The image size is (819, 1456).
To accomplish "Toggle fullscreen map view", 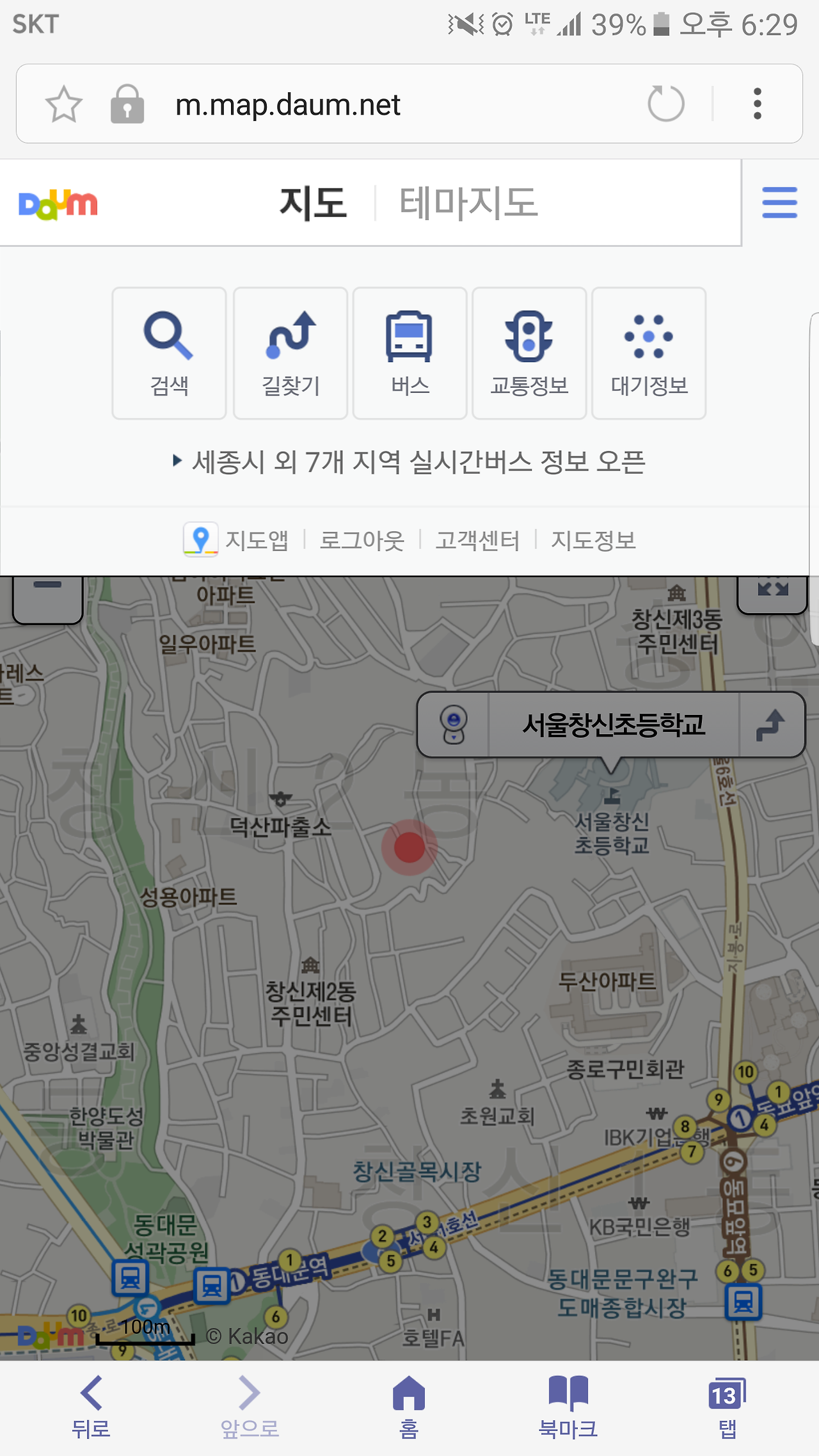I will pyautogui.click(x=772, y=589).
